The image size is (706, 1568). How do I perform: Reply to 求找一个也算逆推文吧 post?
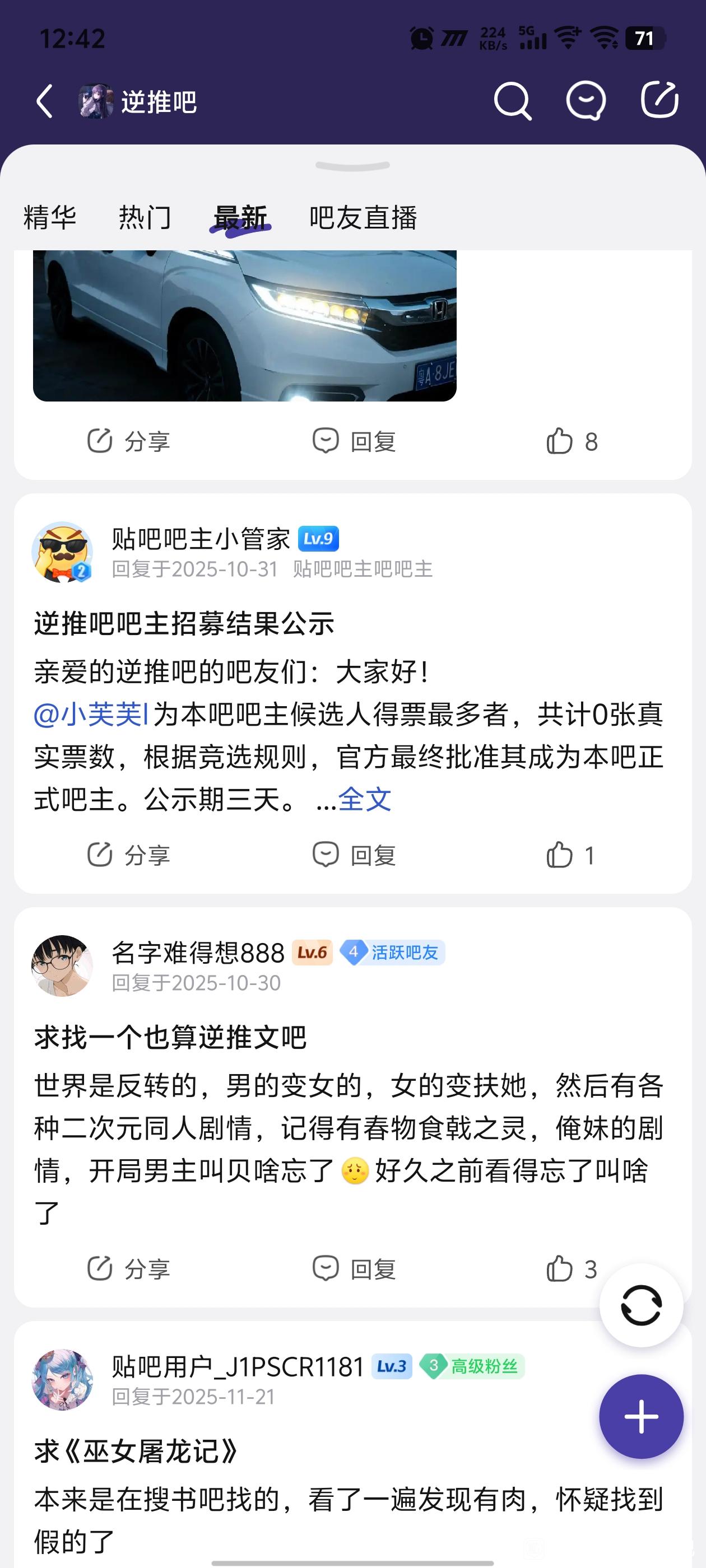pyautogui.click(x=354, y=1269)
